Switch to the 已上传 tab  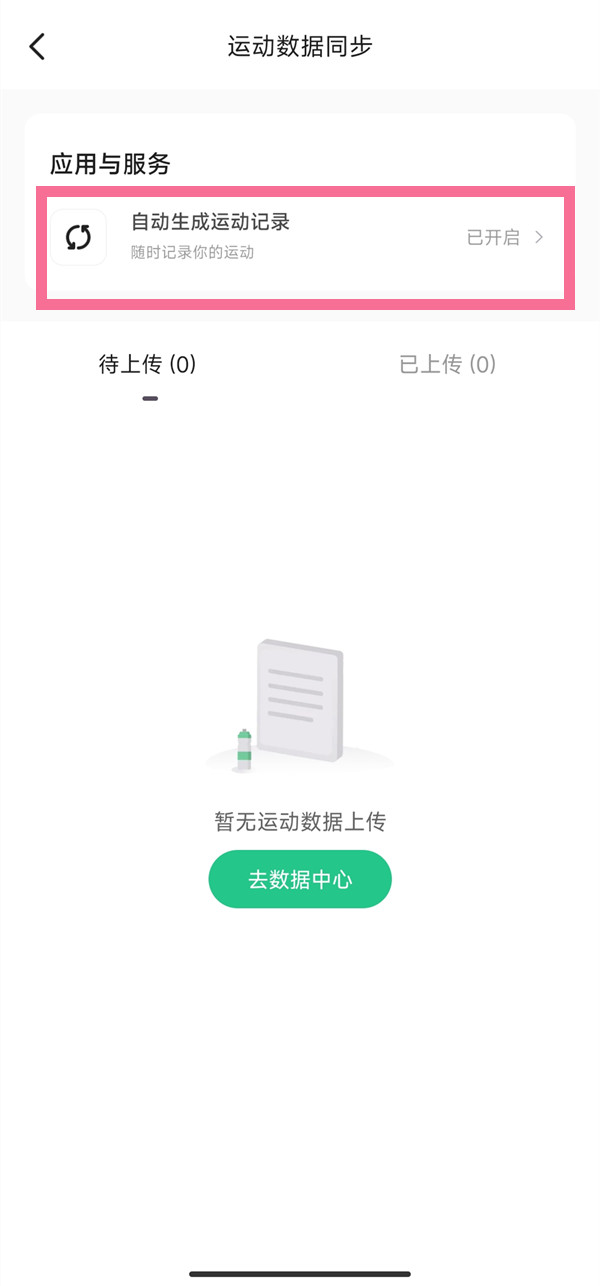point(447,365)
